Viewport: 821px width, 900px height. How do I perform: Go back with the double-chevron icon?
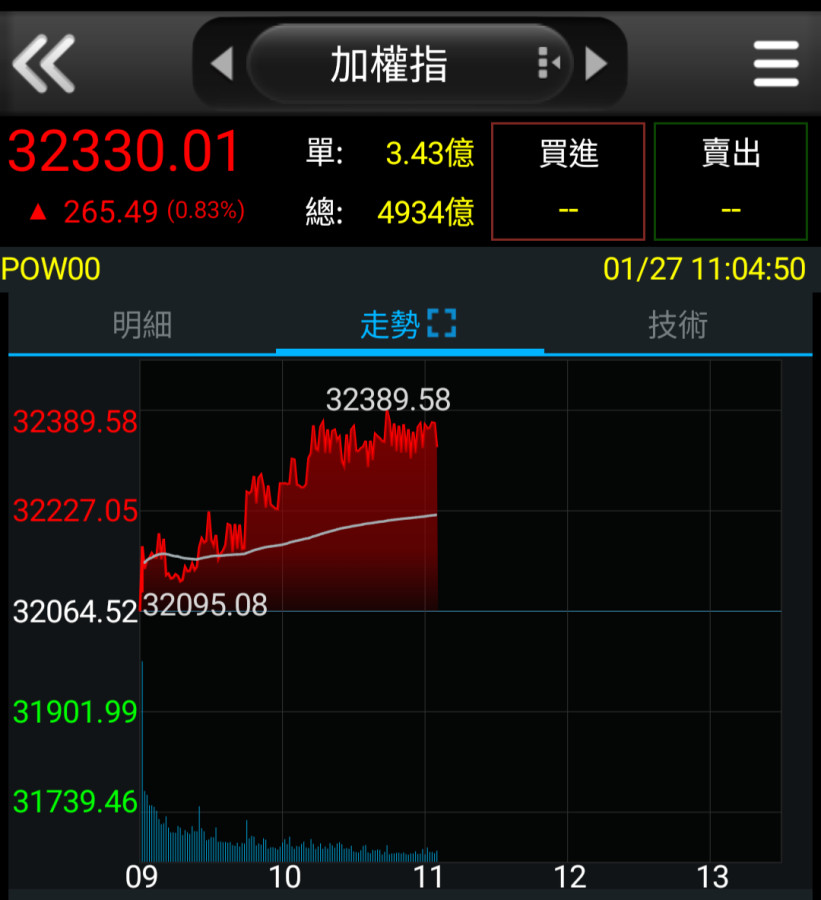[x=44, y=64]
